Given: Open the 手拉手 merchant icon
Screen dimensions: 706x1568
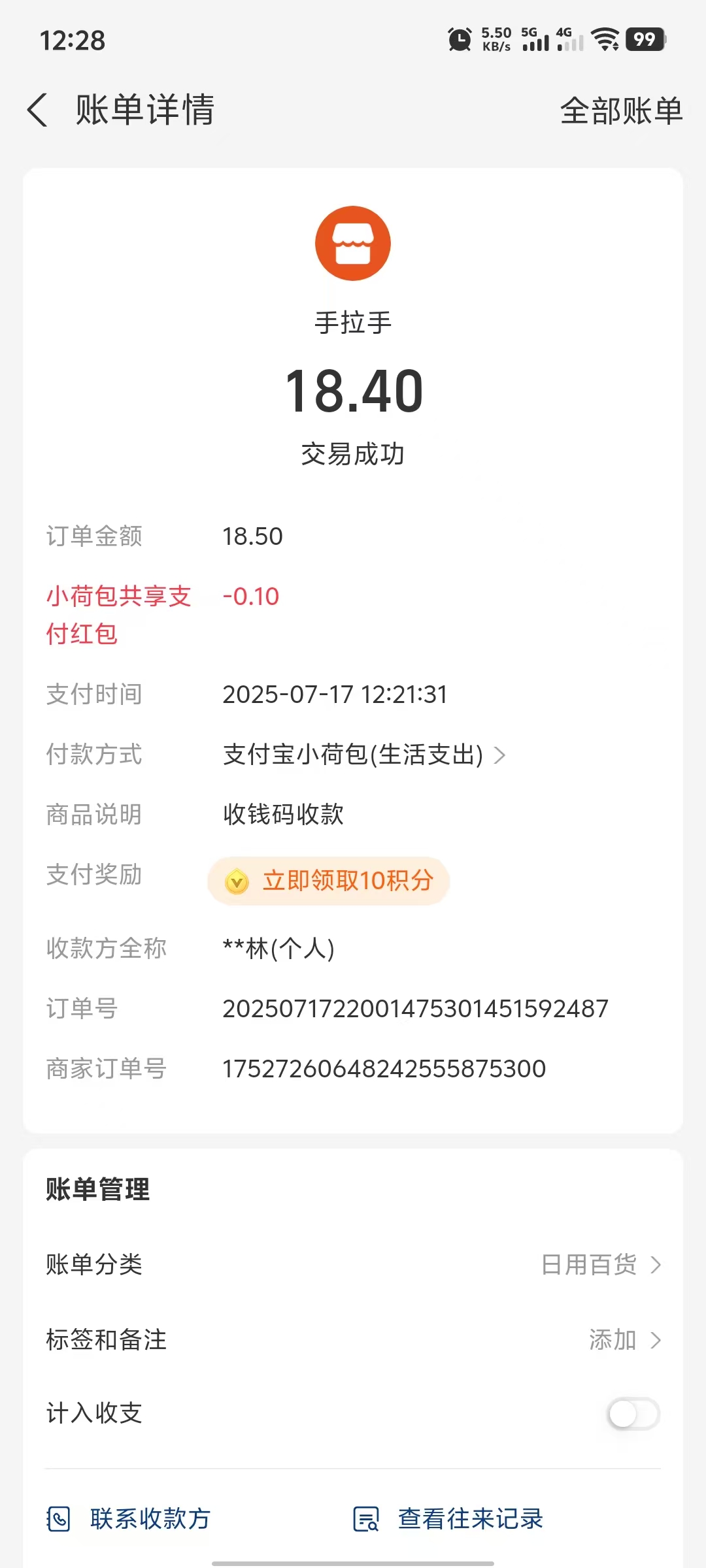Looking at the screenshot, I should (x=353, y=244).
